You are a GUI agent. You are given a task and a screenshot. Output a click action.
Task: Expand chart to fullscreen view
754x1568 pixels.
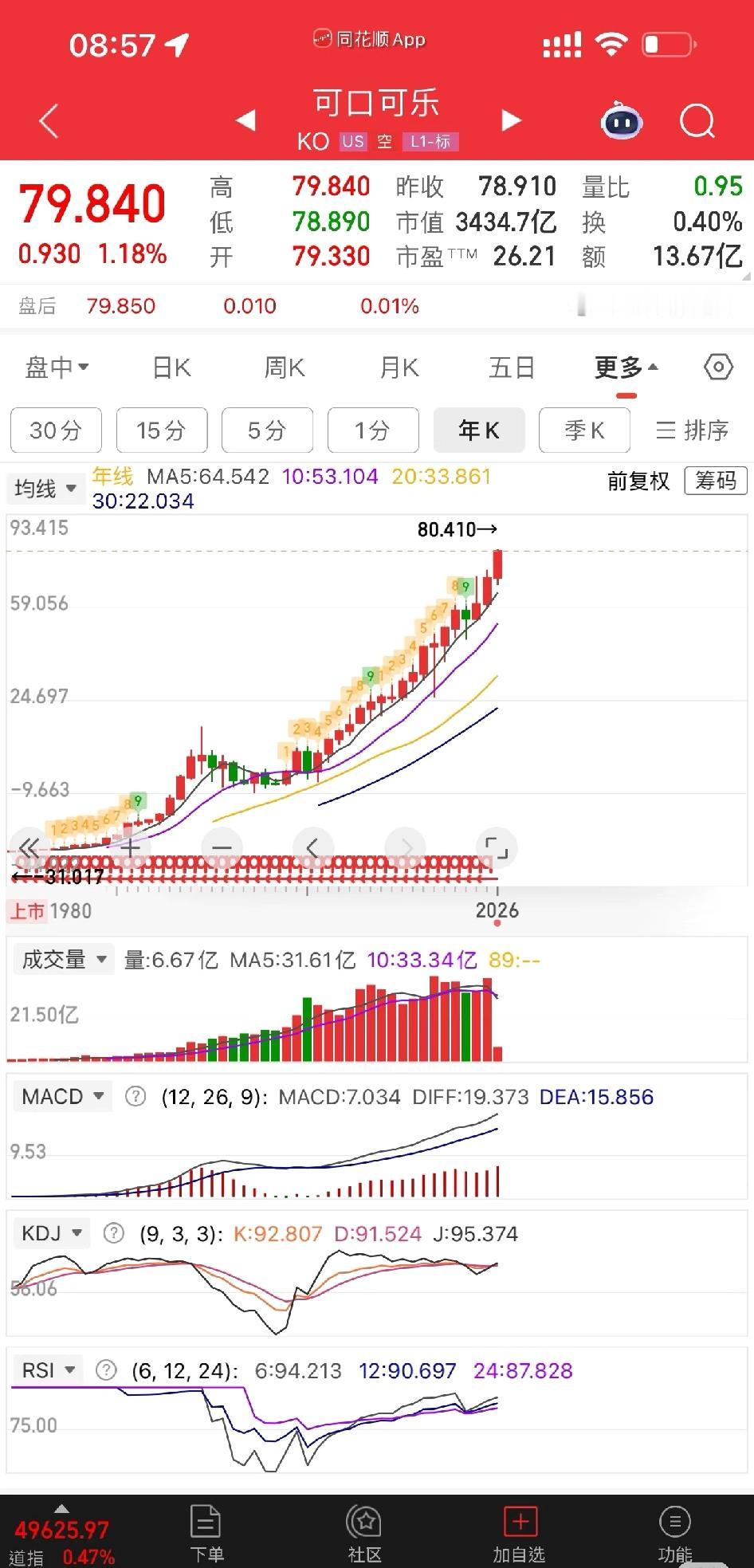point(497,848)
